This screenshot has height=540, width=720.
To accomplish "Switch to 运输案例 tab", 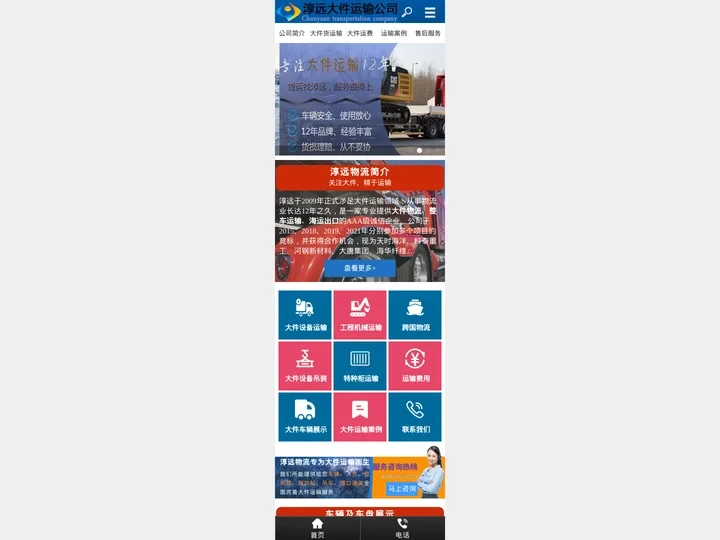I will [x=394, y=33].
